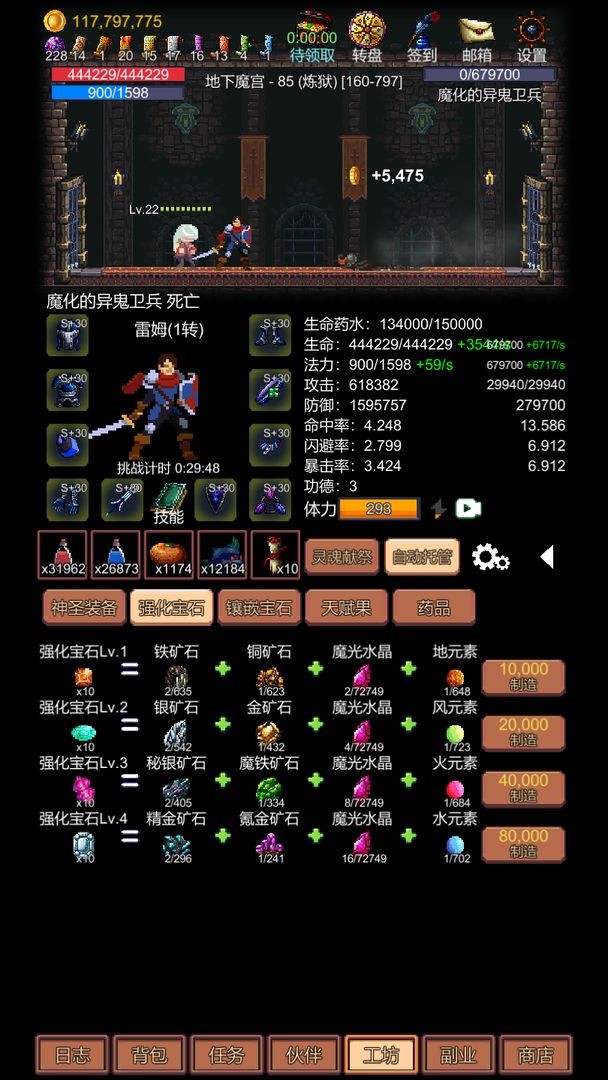Craft 强化宝石Lv.1 for 10,000
The height and width of the screenshot is (1080, 608).
pyautogui.click(x=523, y=677)
